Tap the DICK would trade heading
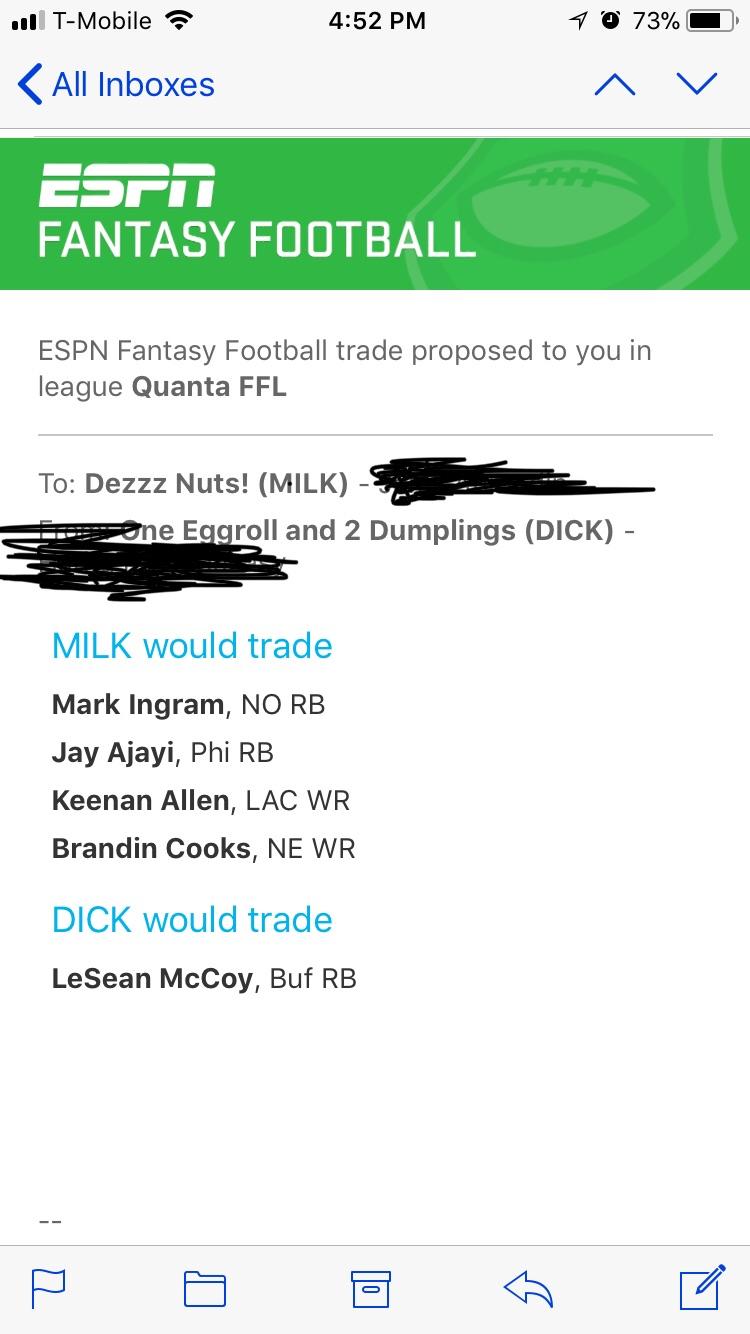Image resolution: width=750 pixels, height=1334 pixels. tap(192, 919)
